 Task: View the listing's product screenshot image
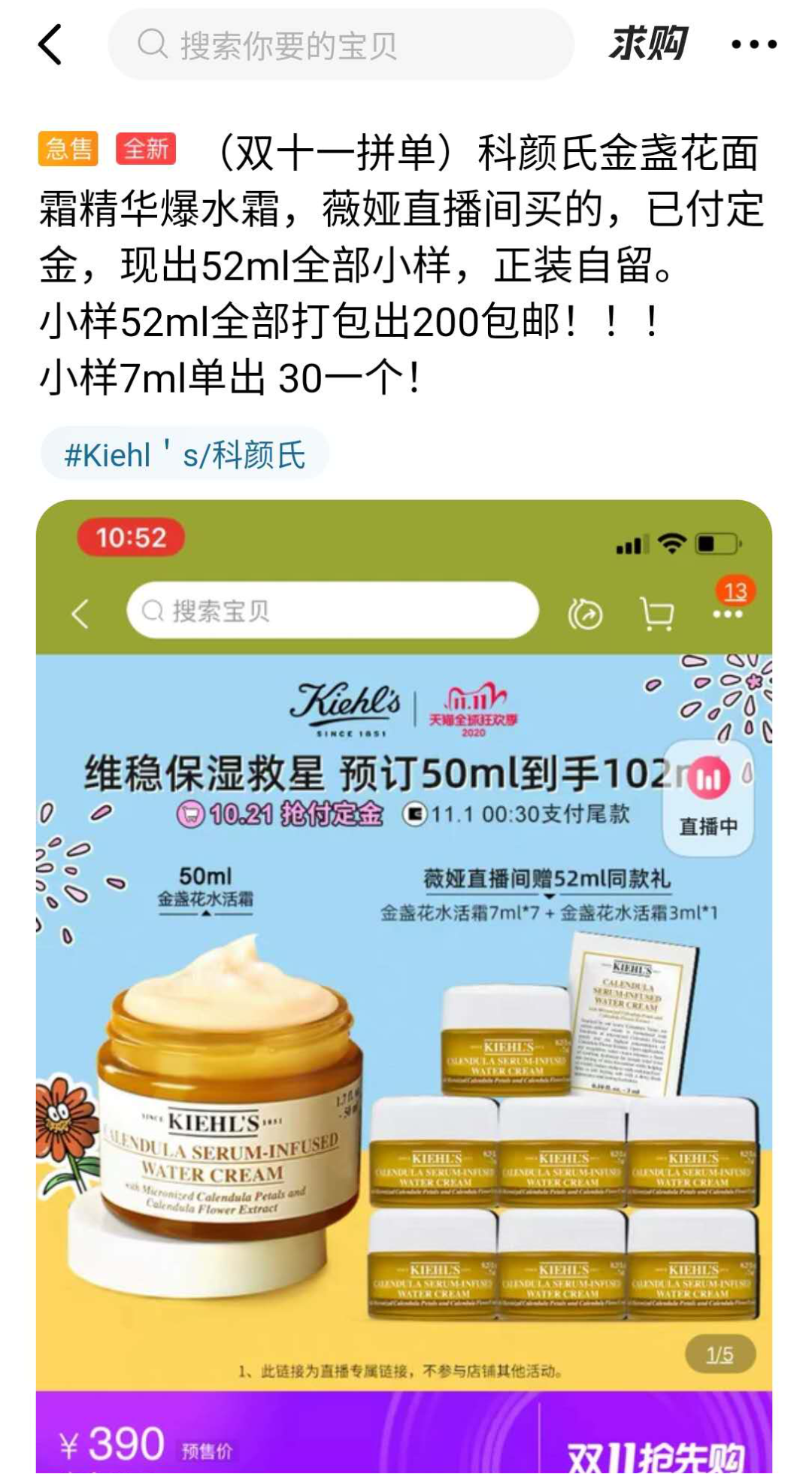pyautogui.click(x=404, y=978)
